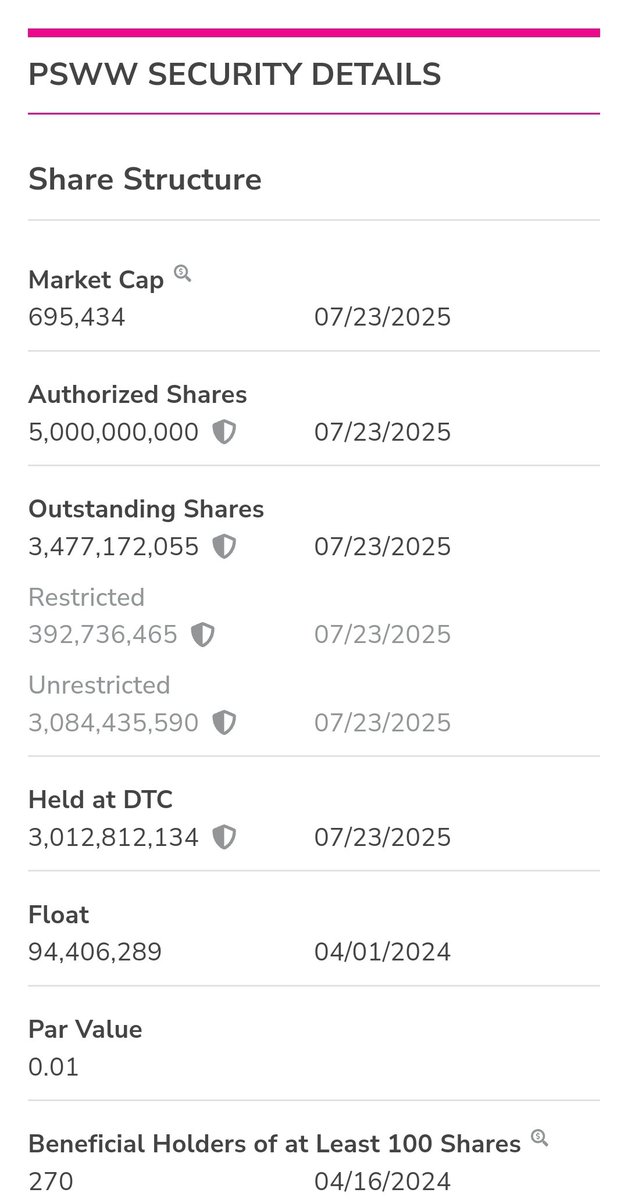This screenshot has height=1200, width=628.
Task: Tap the shield icon next to Restricted shares
Action: (x=203, y=635)
